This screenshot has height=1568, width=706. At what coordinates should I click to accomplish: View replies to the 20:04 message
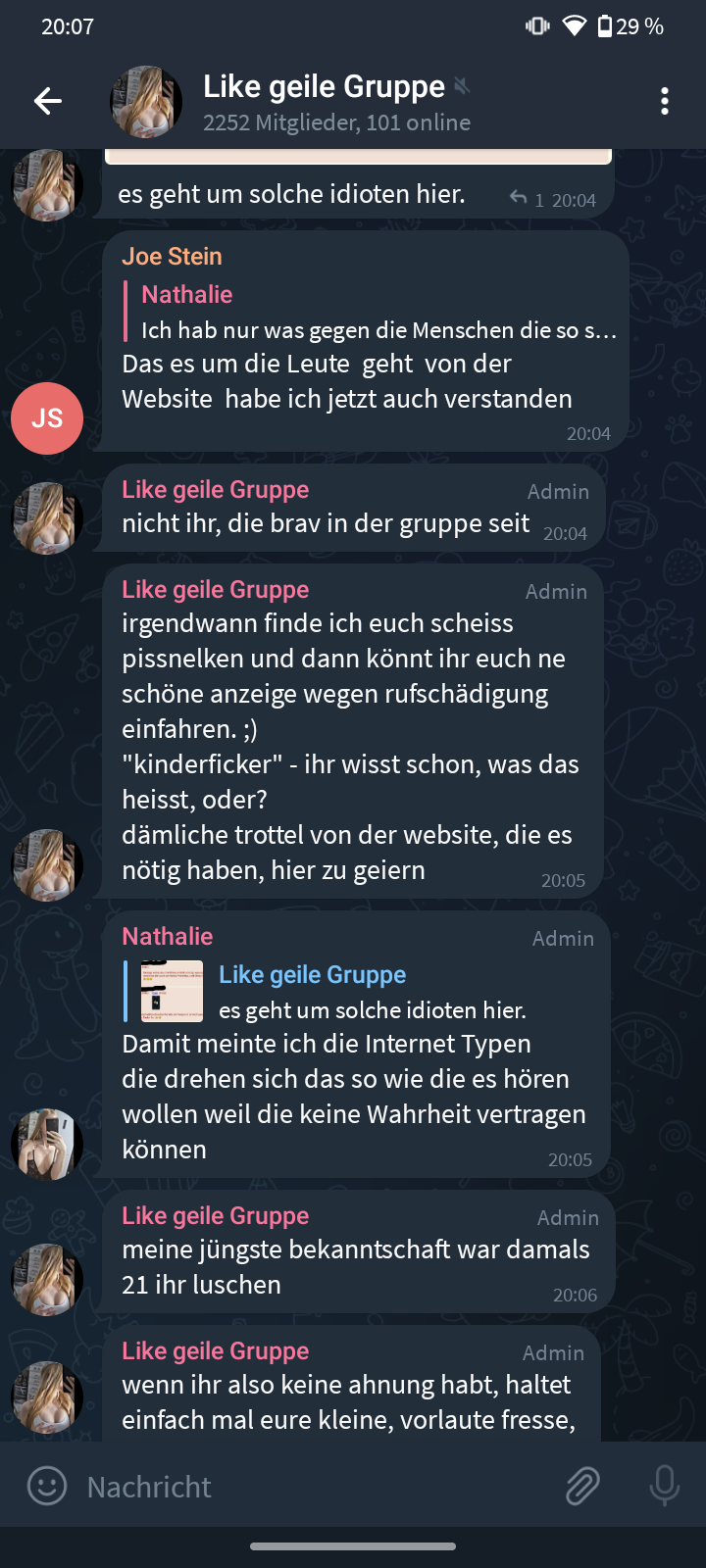tap(527, 200)
